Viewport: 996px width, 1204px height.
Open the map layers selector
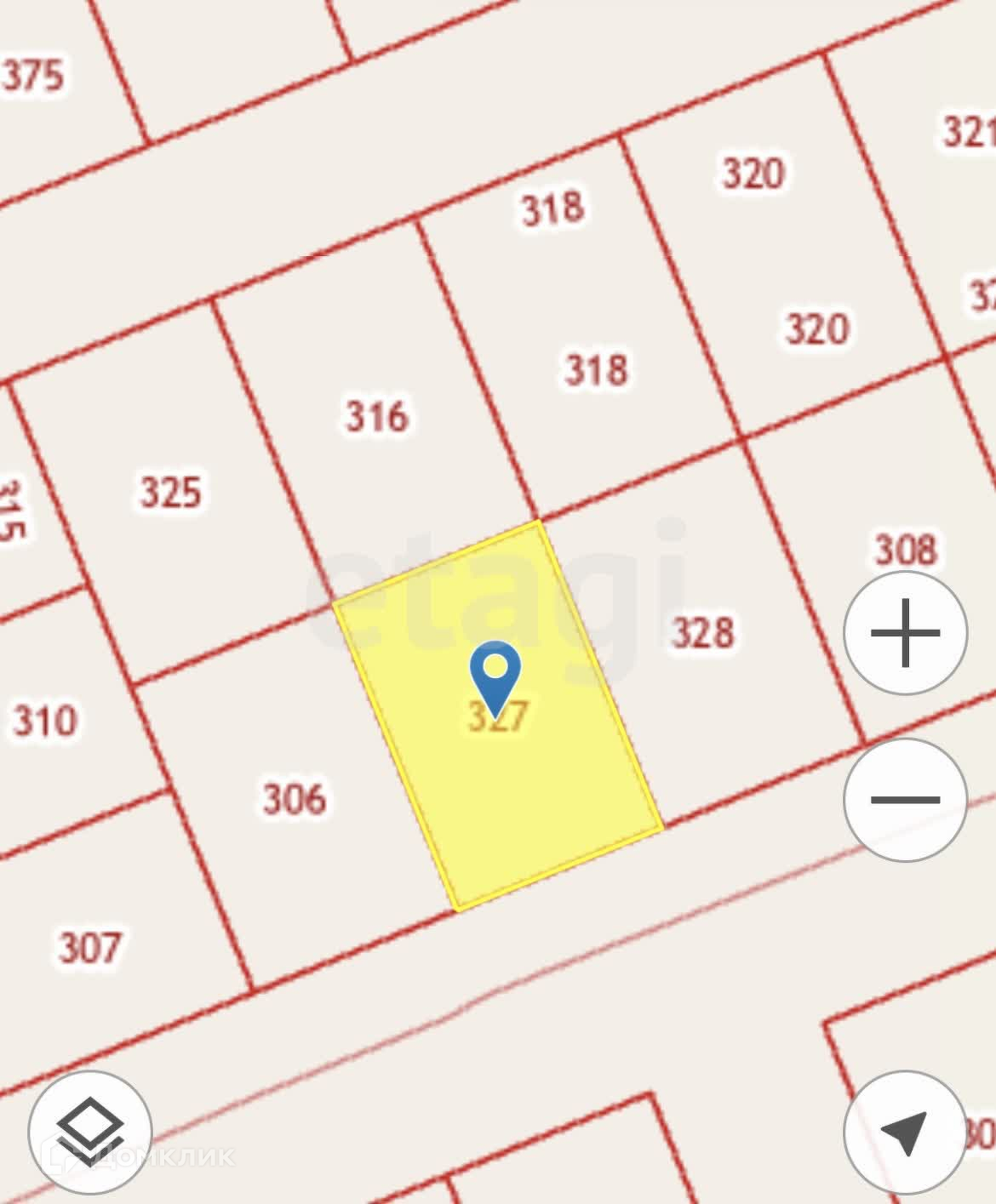point(89,1133)
